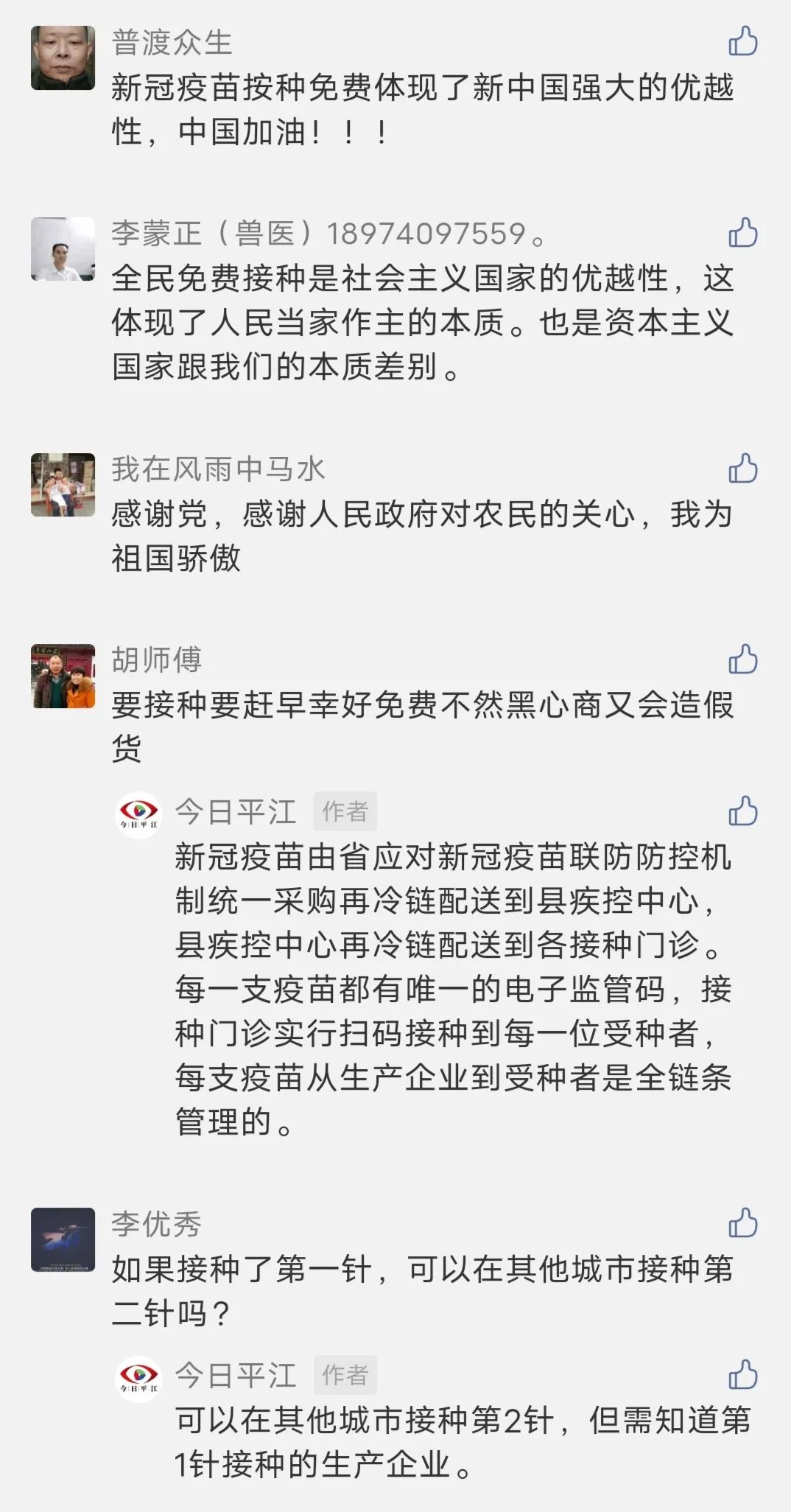This screenshot has height=1512, width=791.
Task: Like 胡师傅's comment
Action: [742, 659]
